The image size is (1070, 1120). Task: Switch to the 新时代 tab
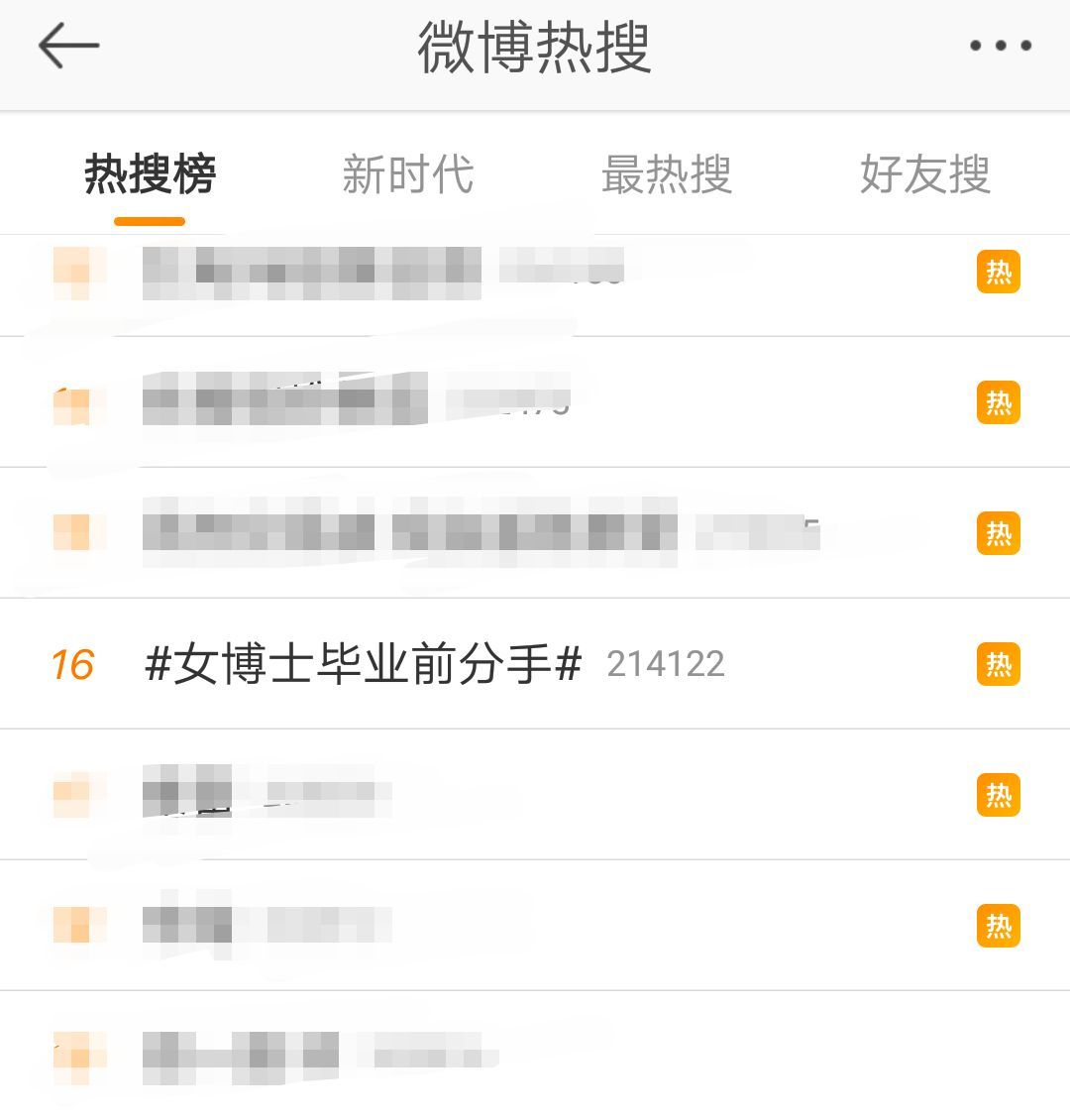coord(409,174)
